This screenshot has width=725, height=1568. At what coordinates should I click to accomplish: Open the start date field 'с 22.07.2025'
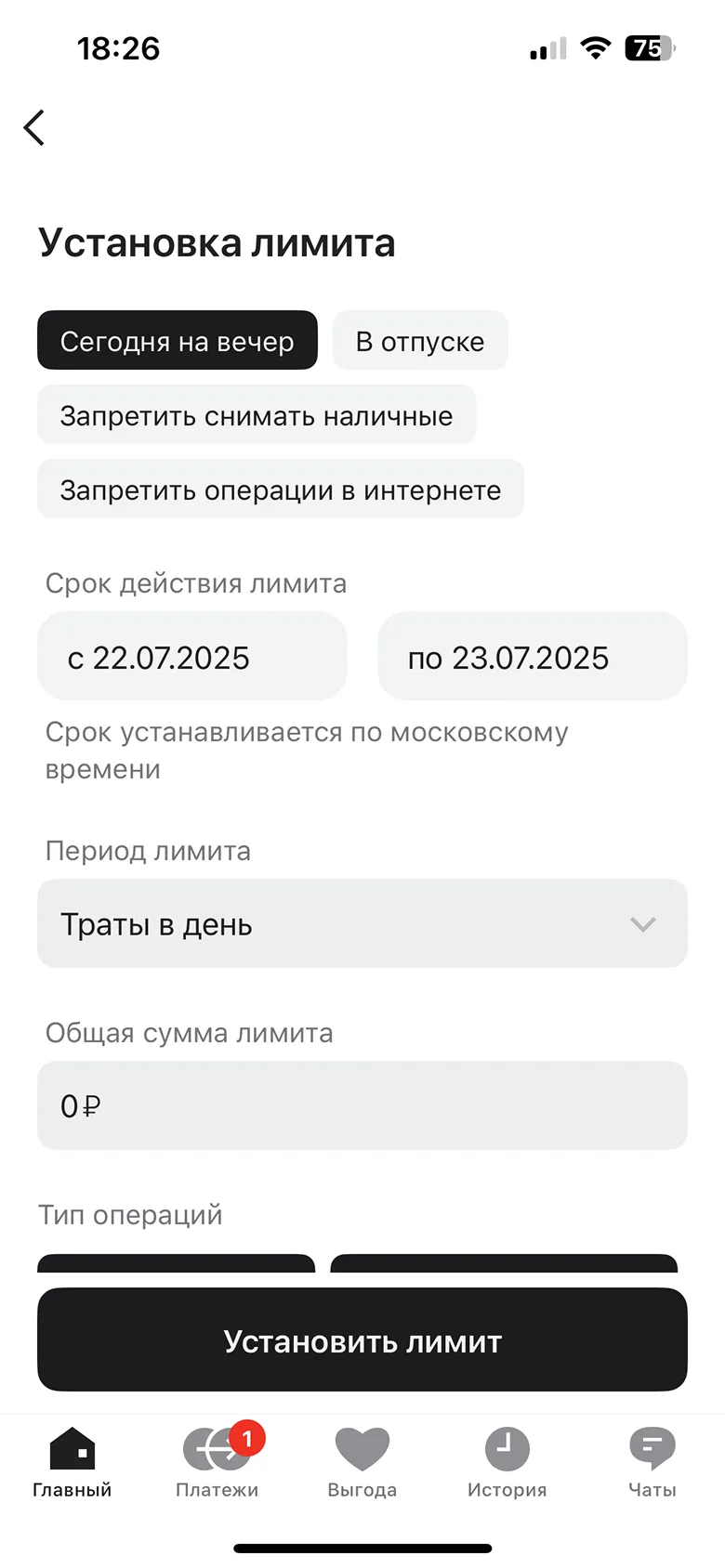pos(192,657)
